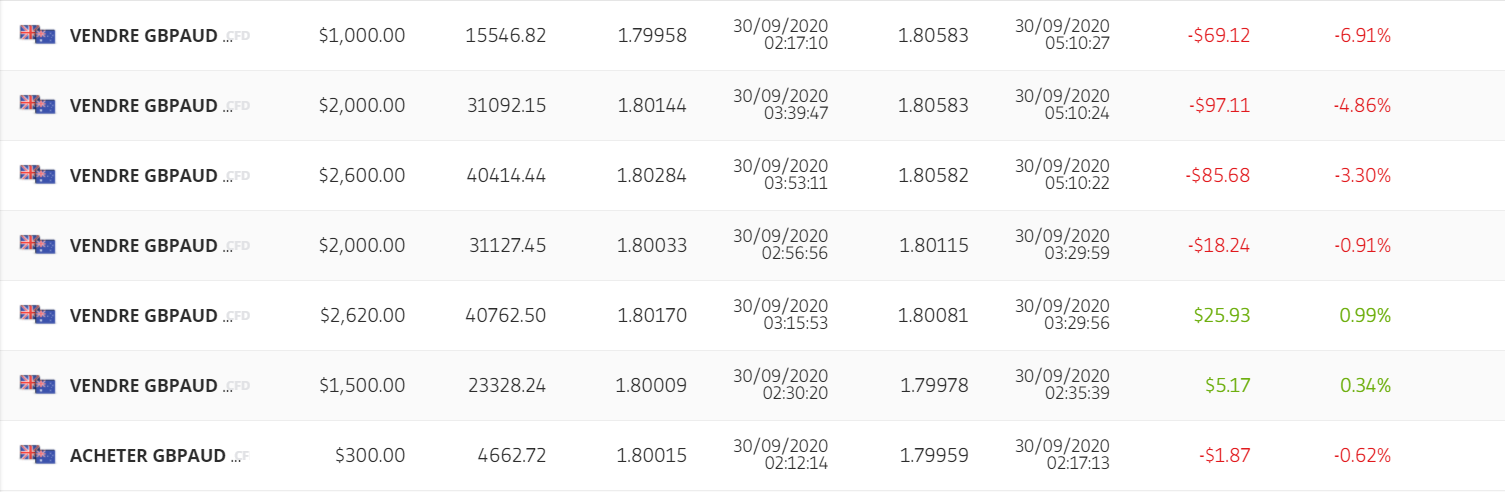Open the ACHETER GBPAUD trade of $300.00
The height and width of the screenshot is (492, 1505).
[147, 456]
